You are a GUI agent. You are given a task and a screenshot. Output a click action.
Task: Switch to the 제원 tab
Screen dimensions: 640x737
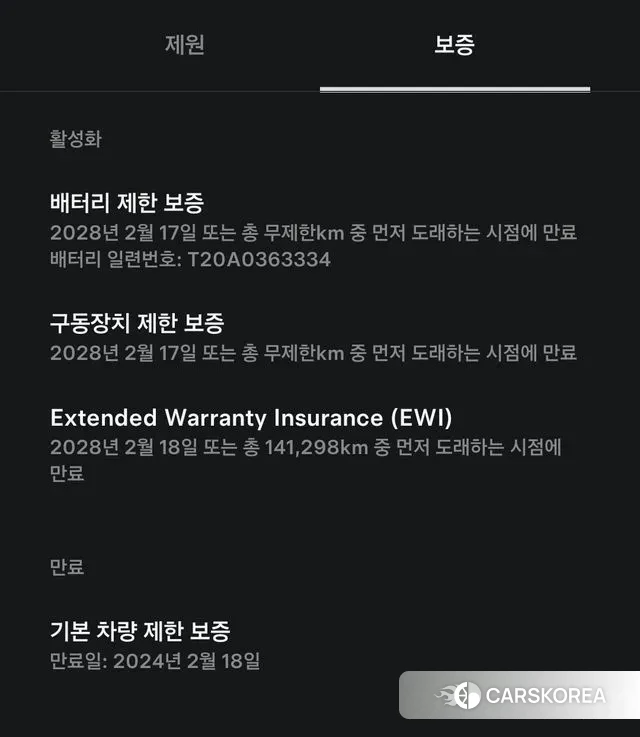[185, 45]
